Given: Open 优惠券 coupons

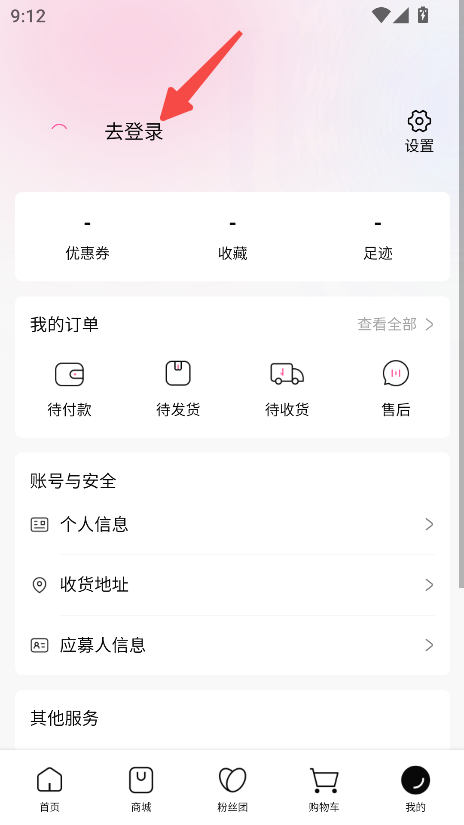Looking at the screenshot, I should coord(87,238).
